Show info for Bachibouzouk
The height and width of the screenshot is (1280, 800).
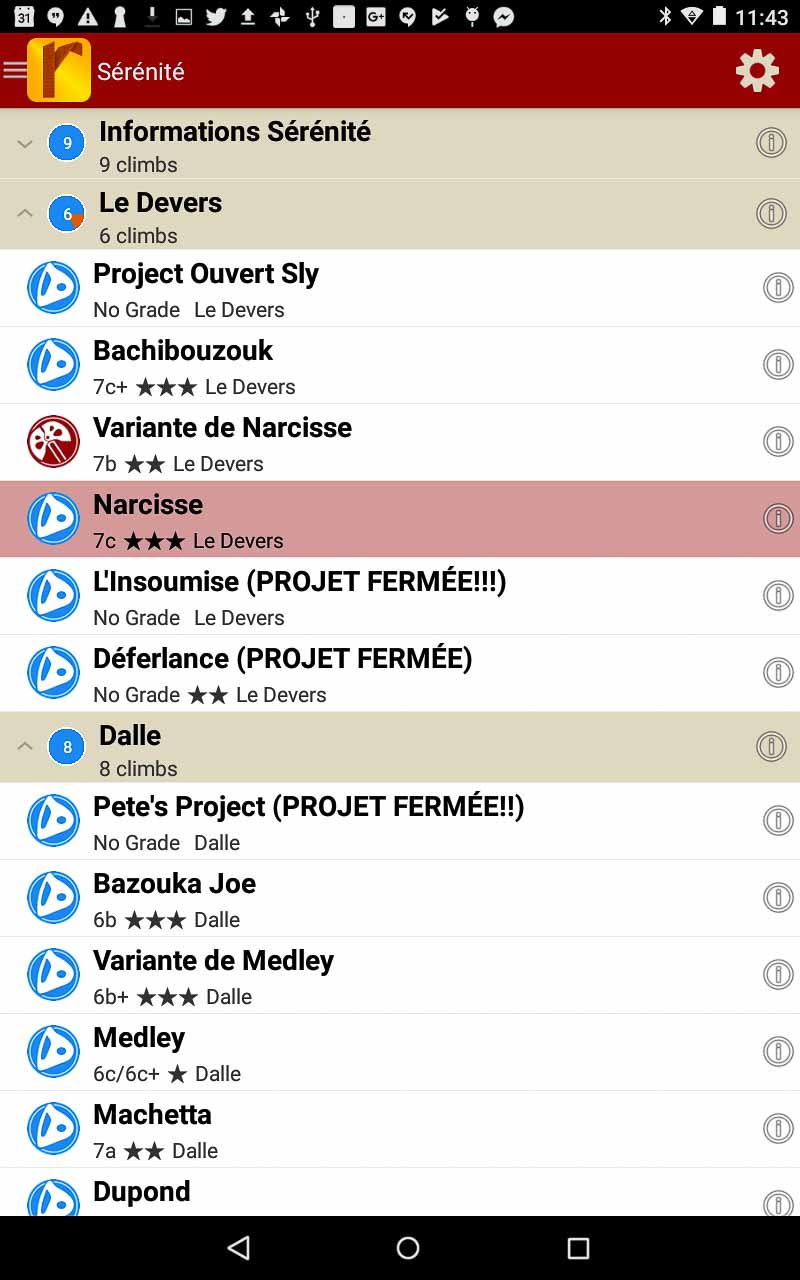pos(778,364)
